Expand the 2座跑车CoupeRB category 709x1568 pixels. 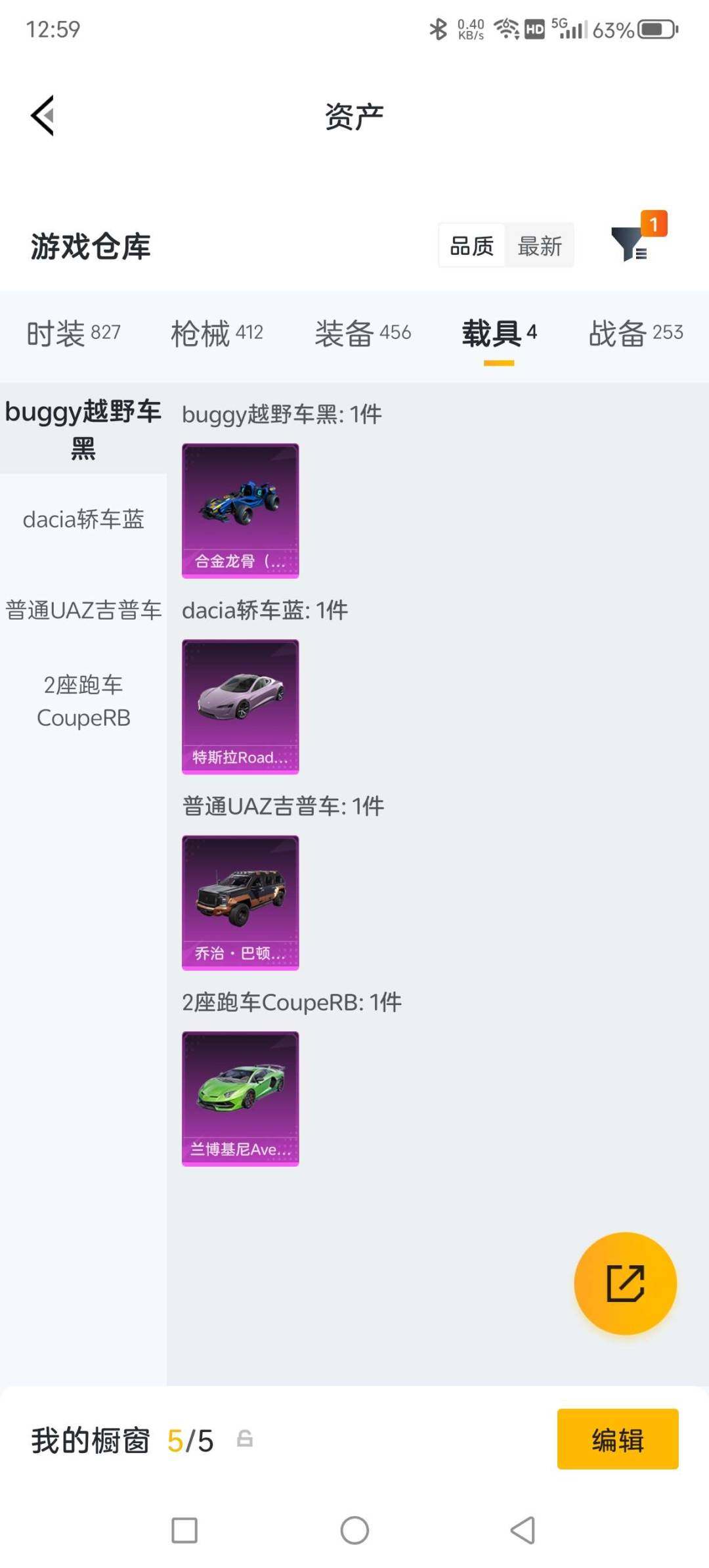[x=83, y=701]
